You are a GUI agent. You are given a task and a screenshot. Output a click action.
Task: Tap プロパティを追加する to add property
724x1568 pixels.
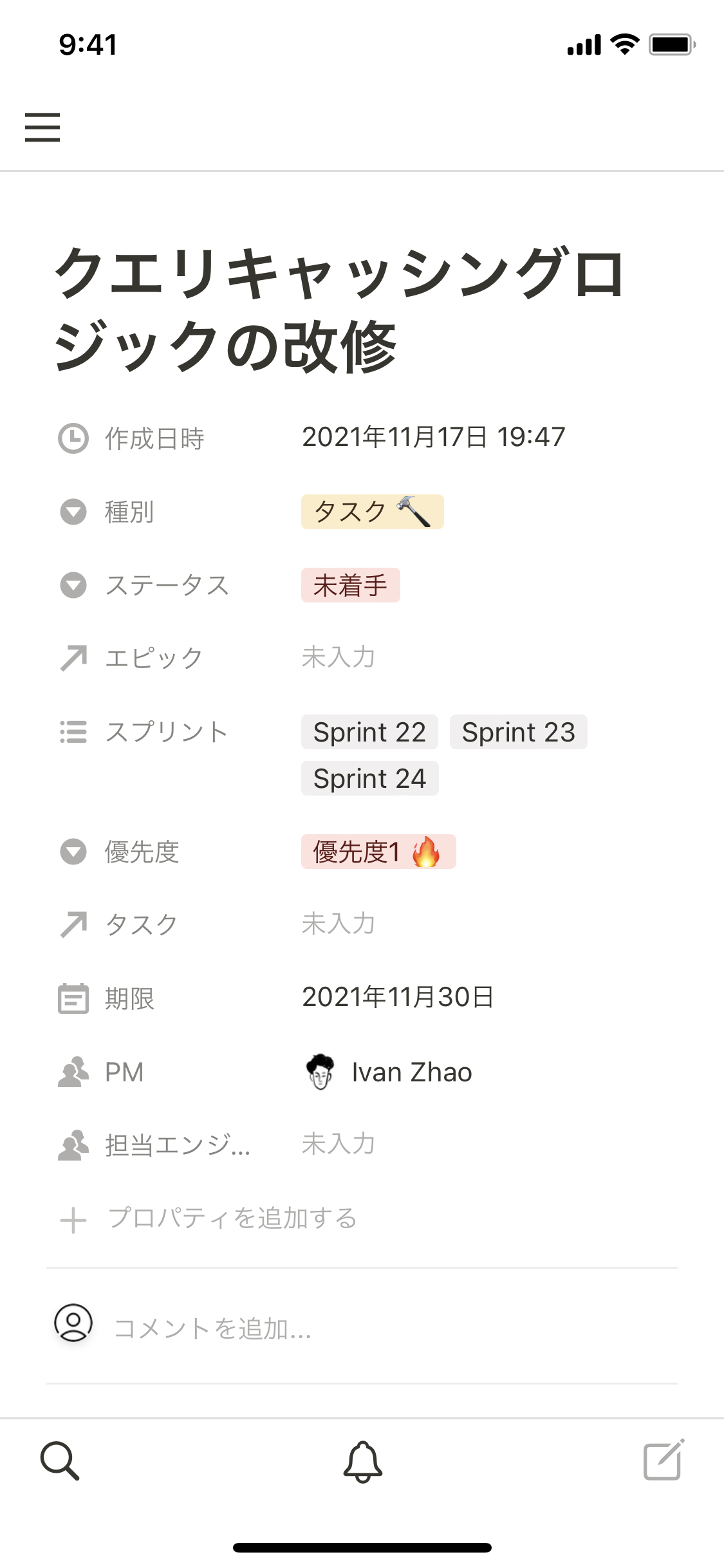click(232, 1218)
